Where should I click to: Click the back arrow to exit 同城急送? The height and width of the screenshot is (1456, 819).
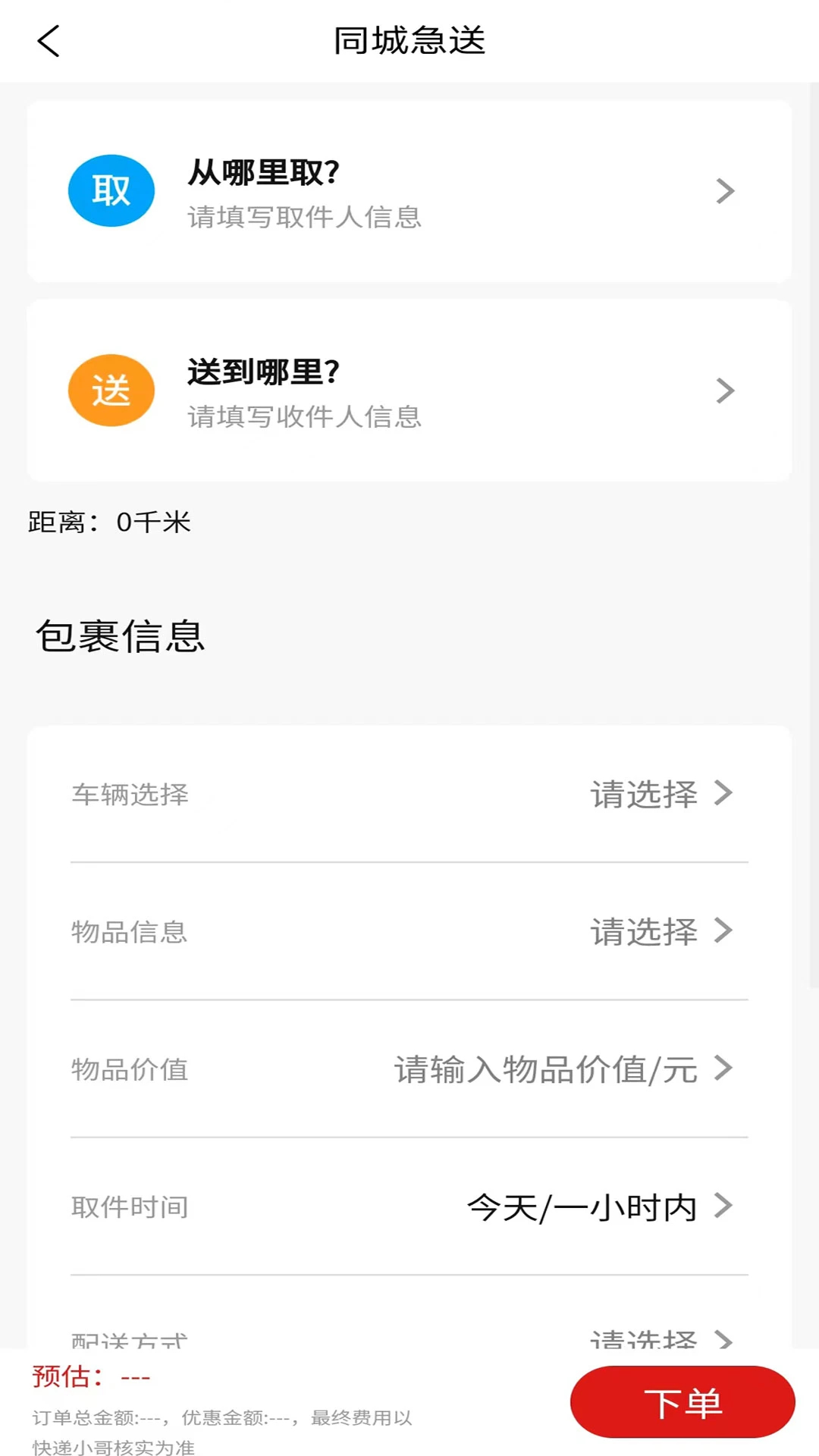pyautogui.click(x=48, y=42)
